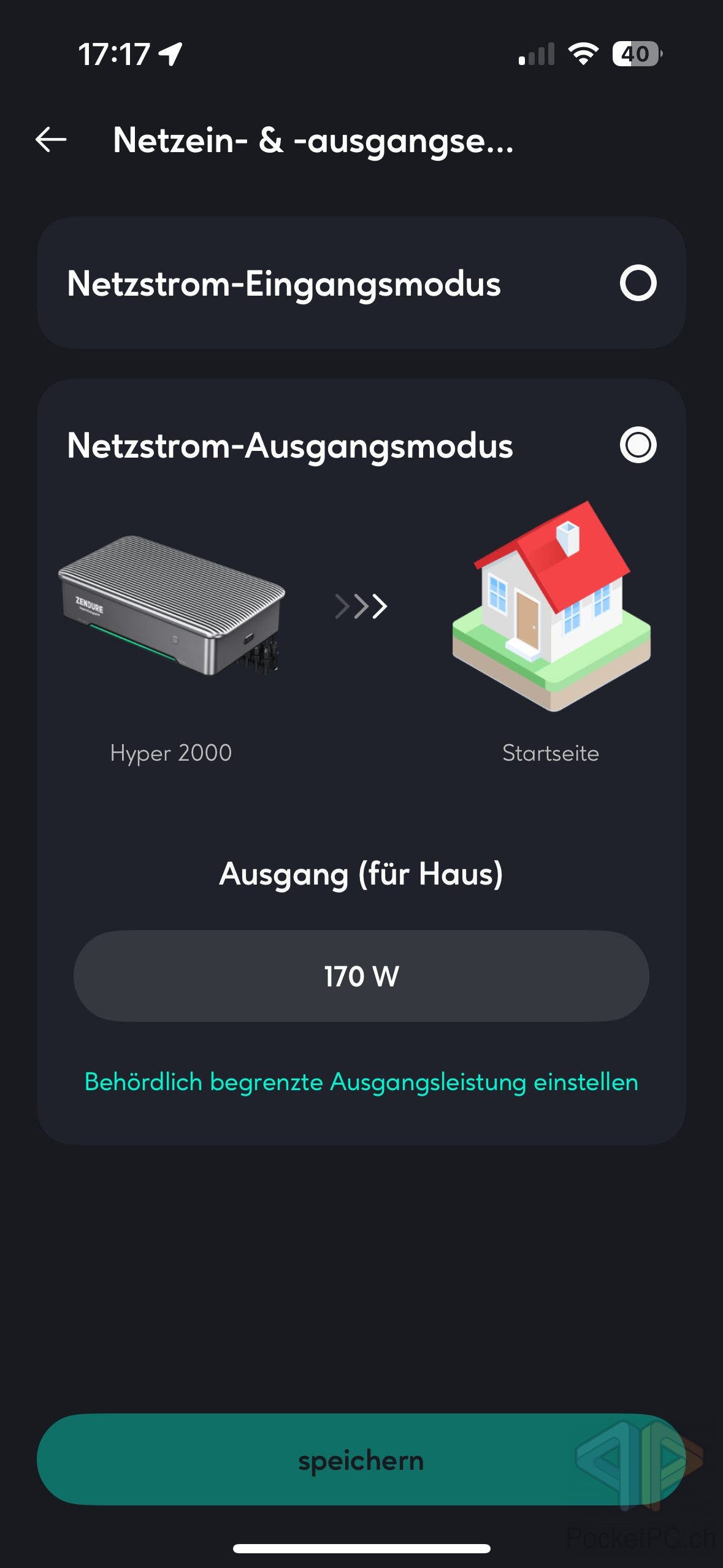
Task: Select Netzstrom-Eingangsmodus radio option
Action: [638, 283]
